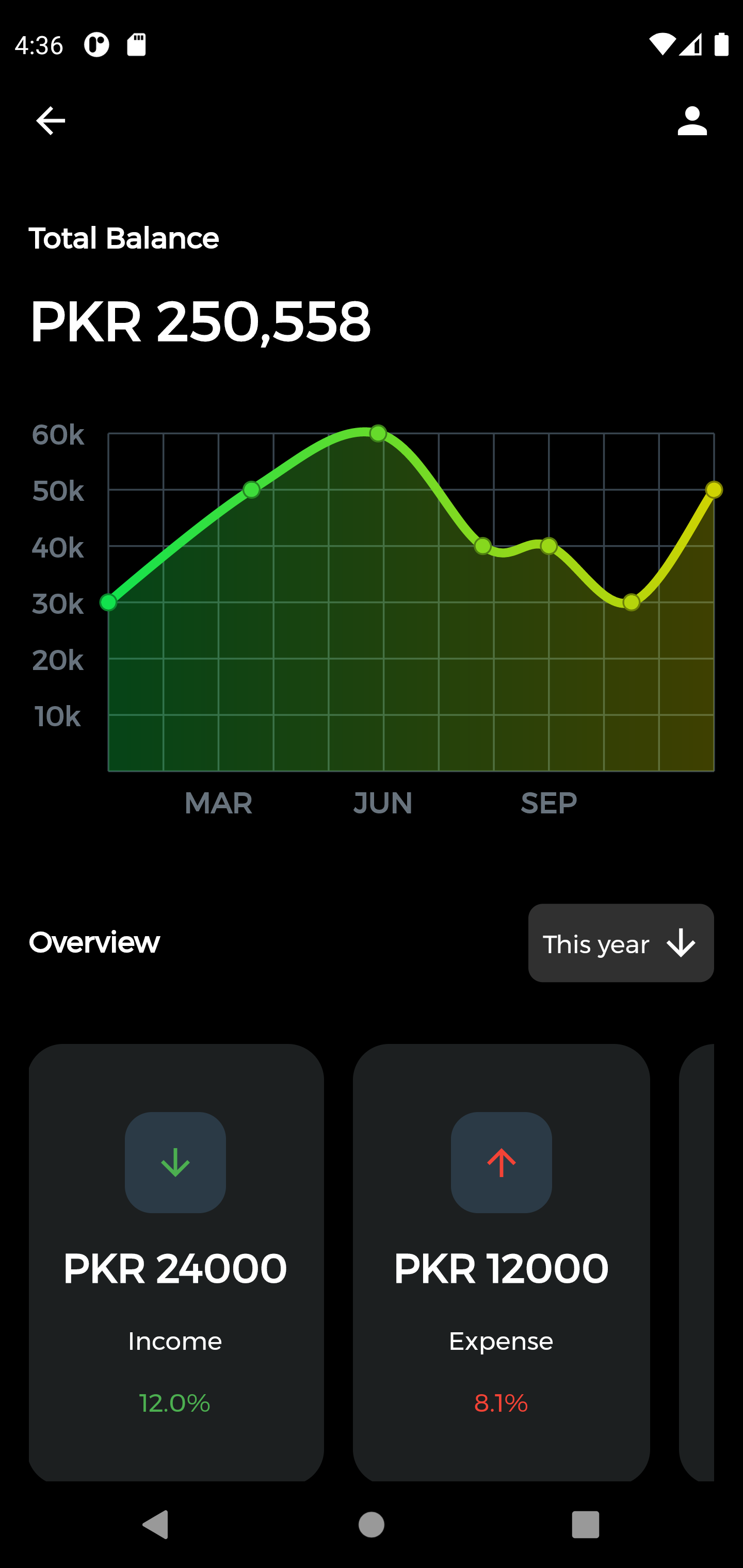Tap the Overview section title
The height and width of the screenshot is (1568, 743).
pos(93,942)
